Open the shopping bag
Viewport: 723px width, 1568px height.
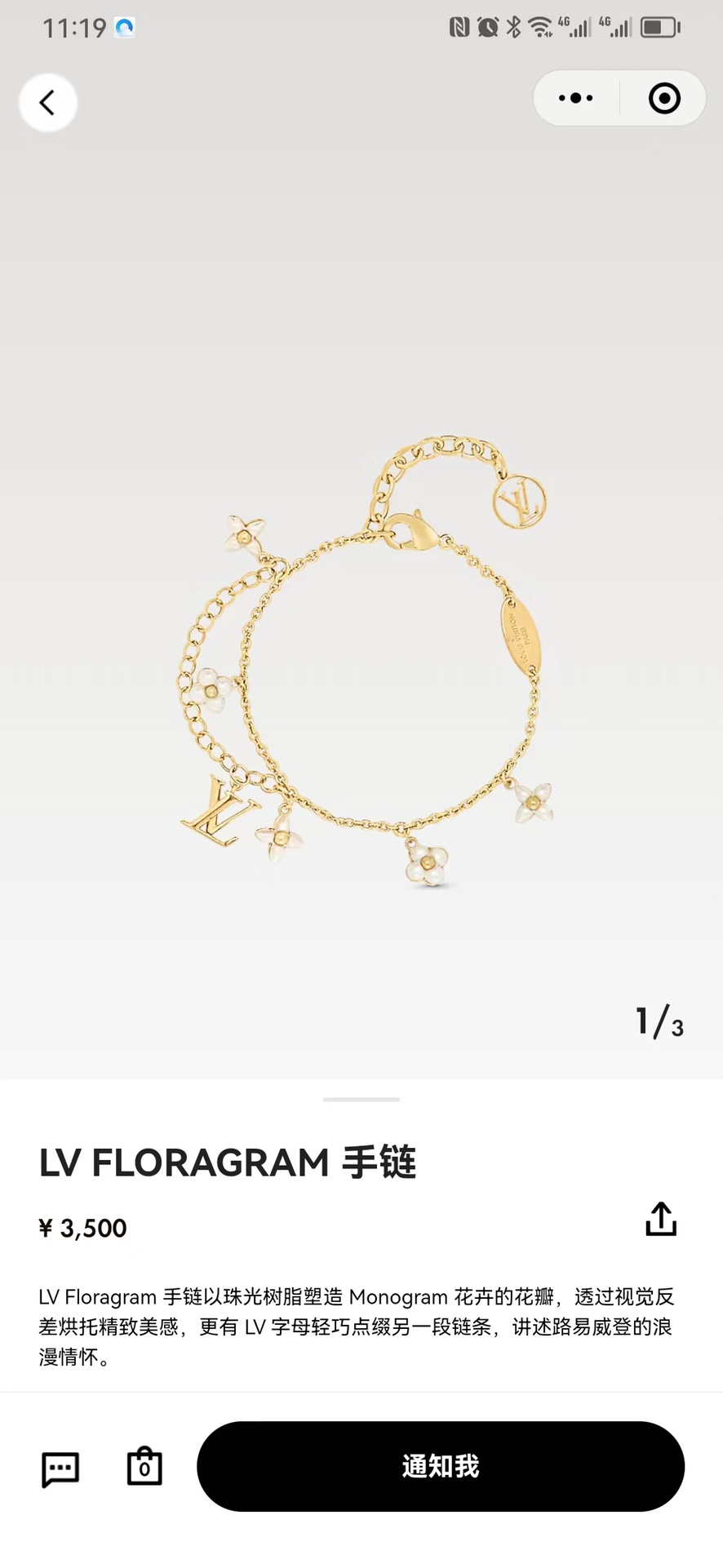pos(144,1468)
